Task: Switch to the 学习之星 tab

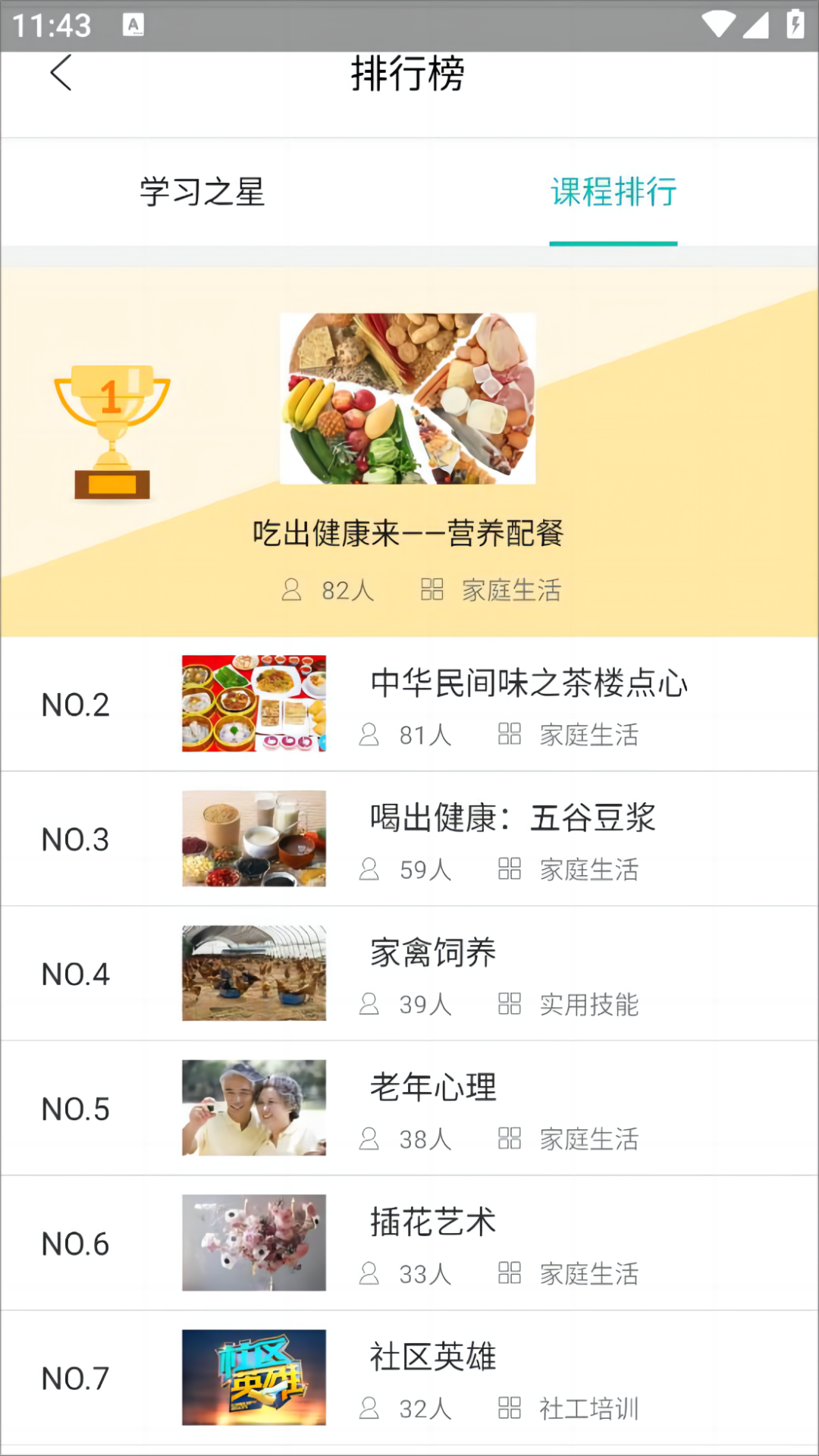Action: 202,193
